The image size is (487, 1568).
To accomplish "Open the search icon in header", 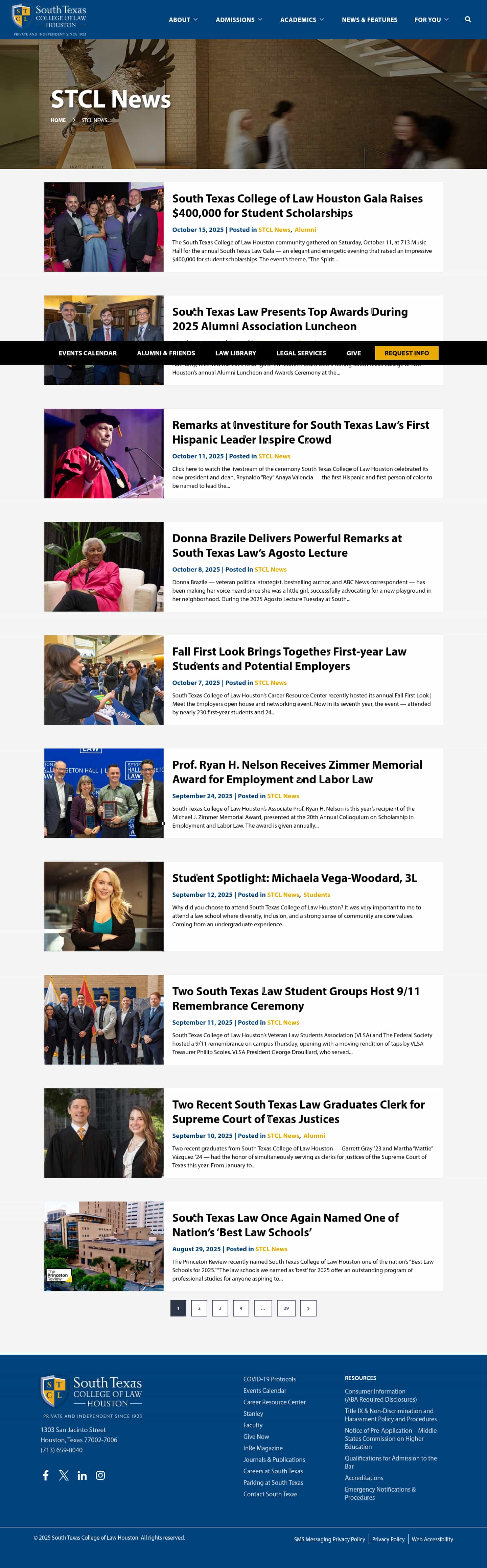I will pyautogui.click(x=467, y=20).
